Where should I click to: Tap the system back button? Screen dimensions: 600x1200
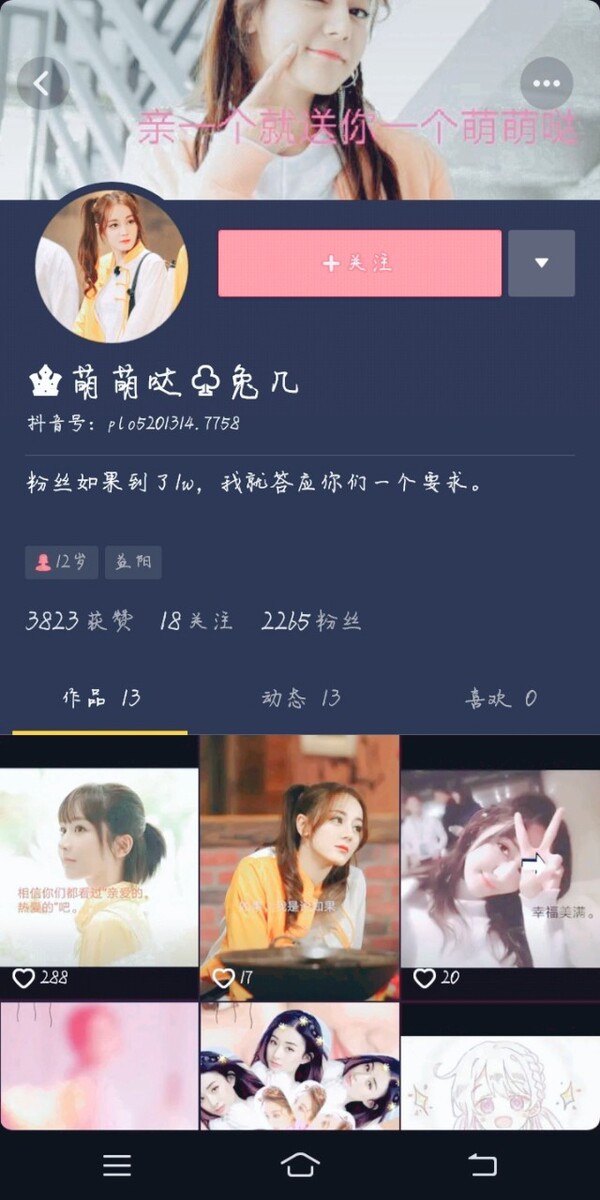coord(482,1164)
